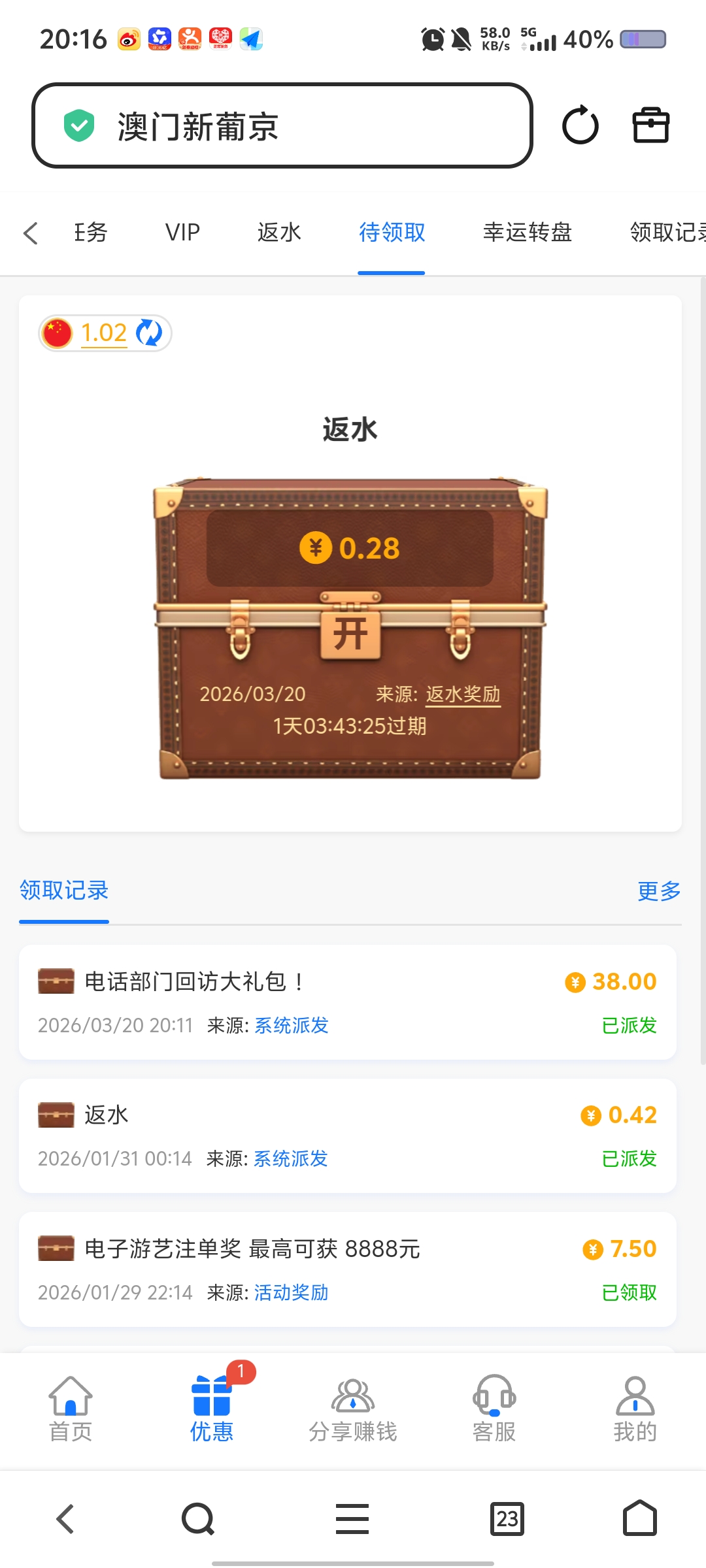Contact 客服 support
Viewport: 706px width, 1568px height.
click(494, 1409)
